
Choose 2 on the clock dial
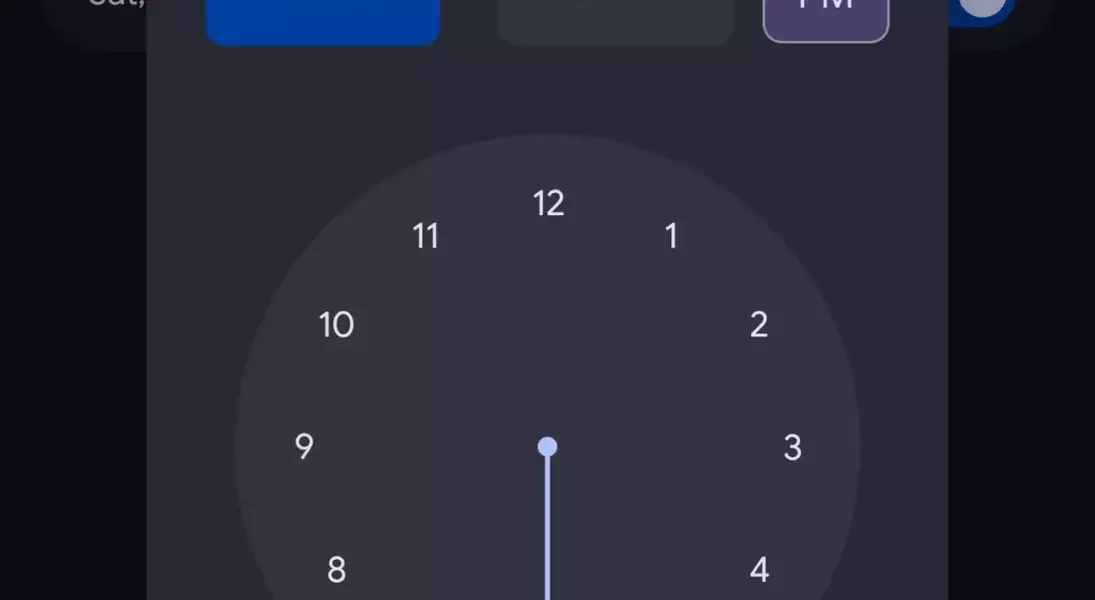(x=759, y=325)
